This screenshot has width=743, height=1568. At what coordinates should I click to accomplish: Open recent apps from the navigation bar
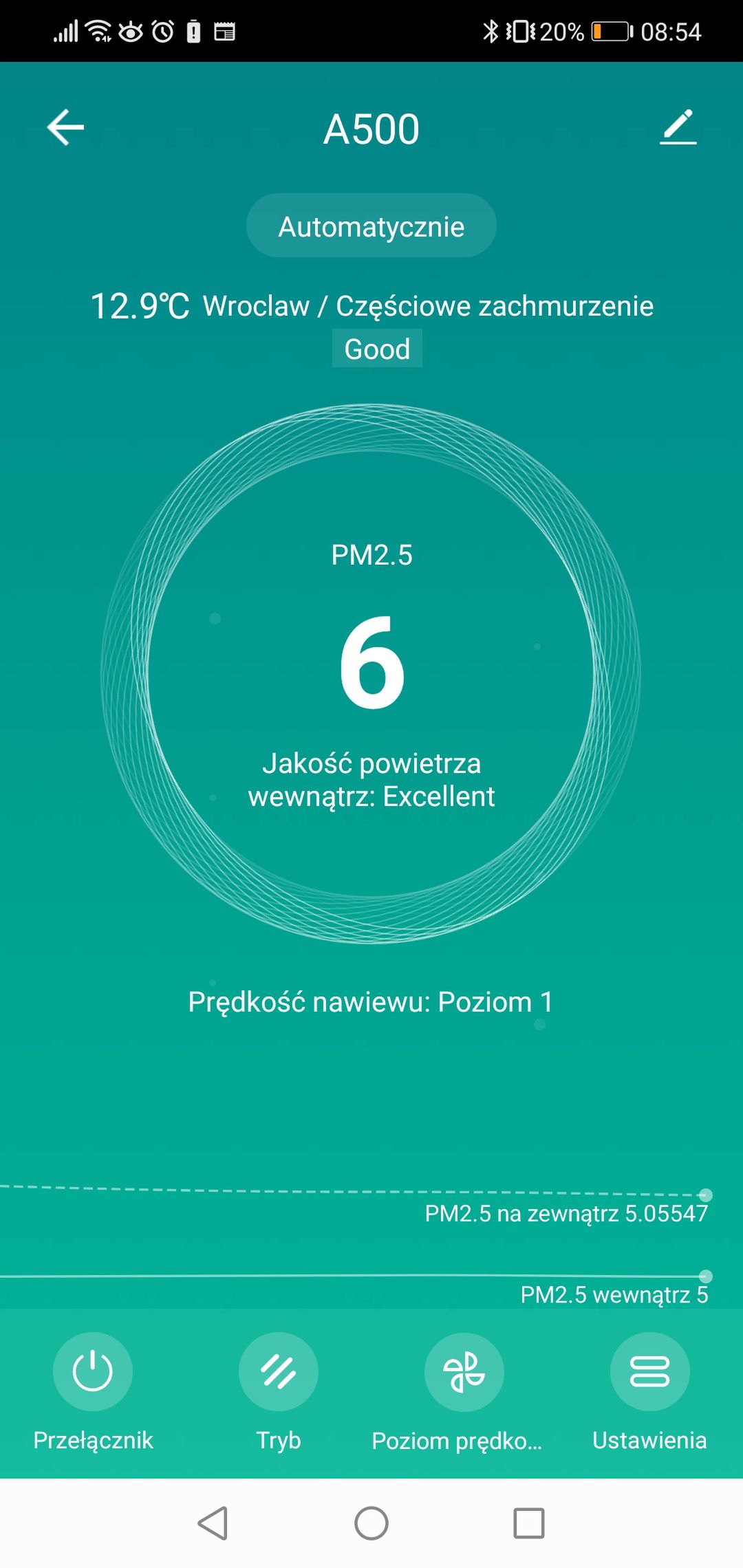529,1523
